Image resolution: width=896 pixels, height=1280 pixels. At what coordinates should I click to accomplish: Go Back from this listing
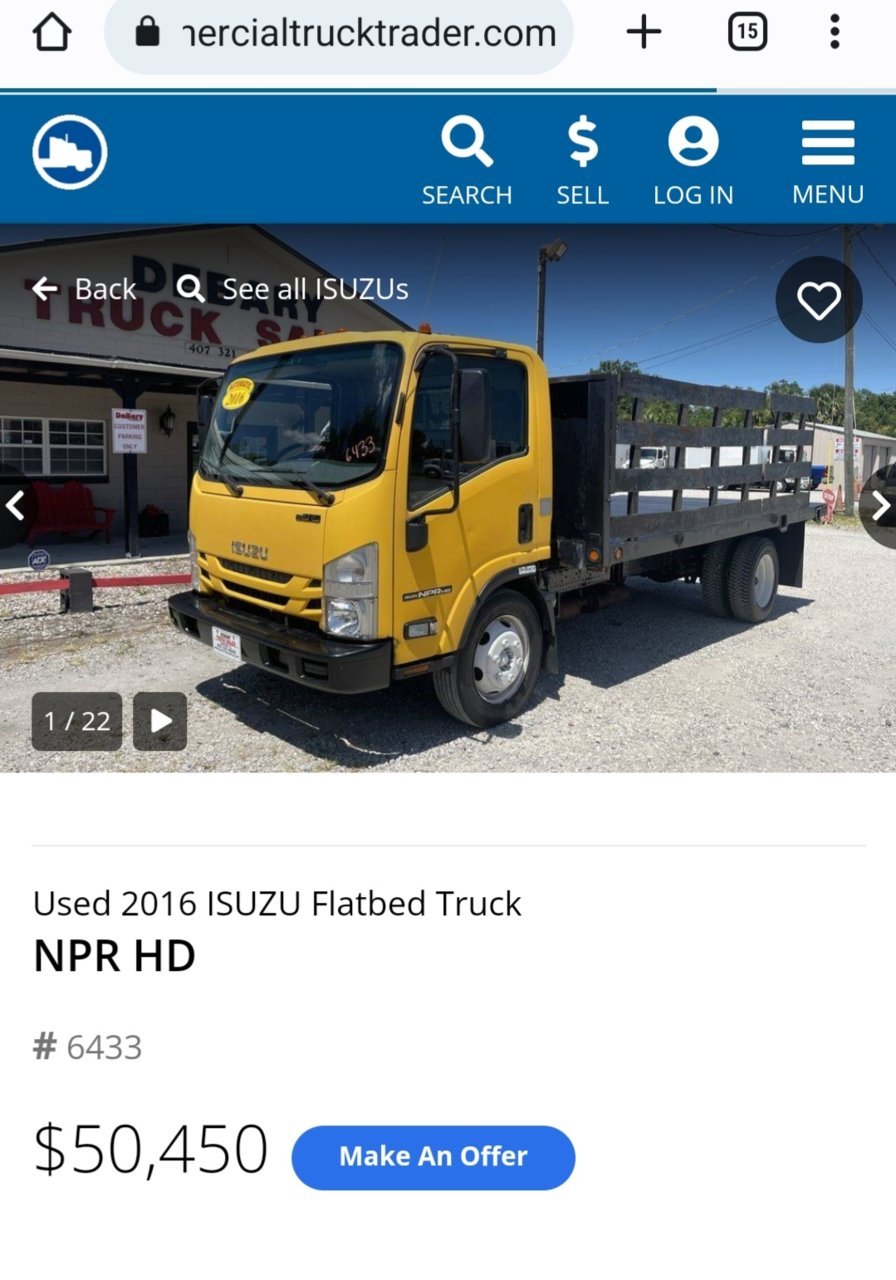point(84,289)
